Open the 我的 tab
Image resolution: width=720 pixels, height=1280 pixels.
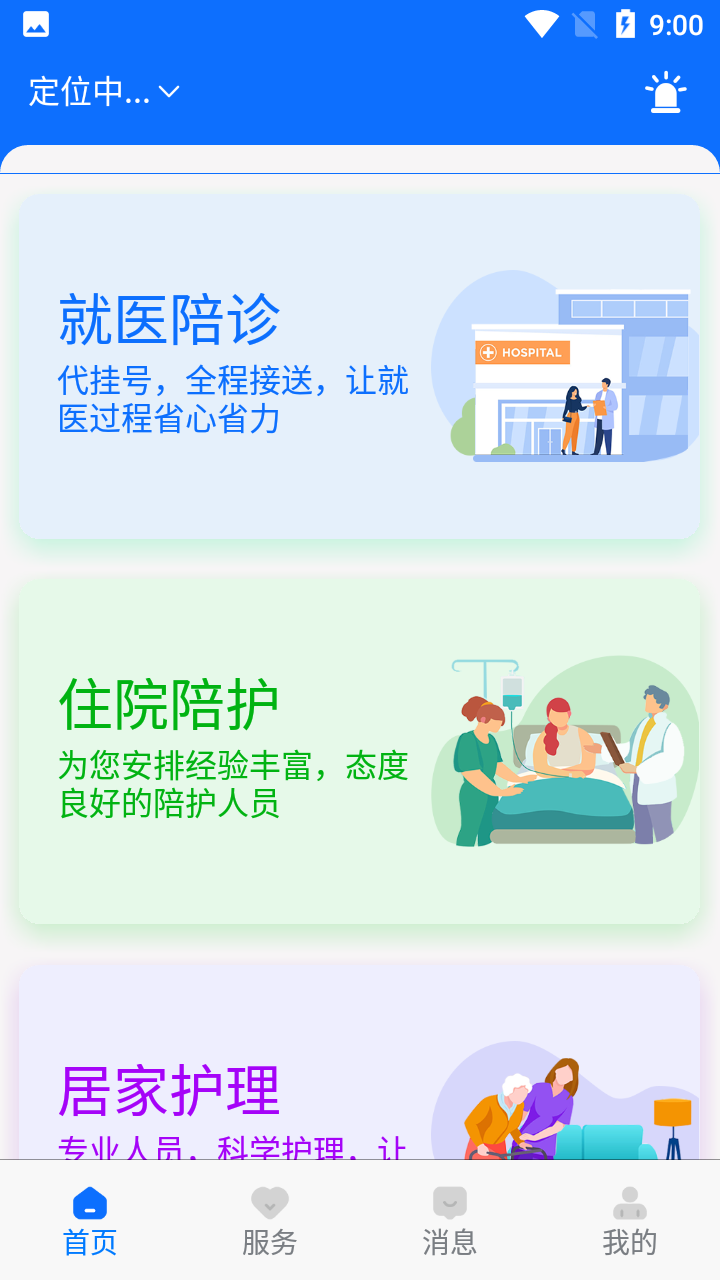[x=631, y=1220]
